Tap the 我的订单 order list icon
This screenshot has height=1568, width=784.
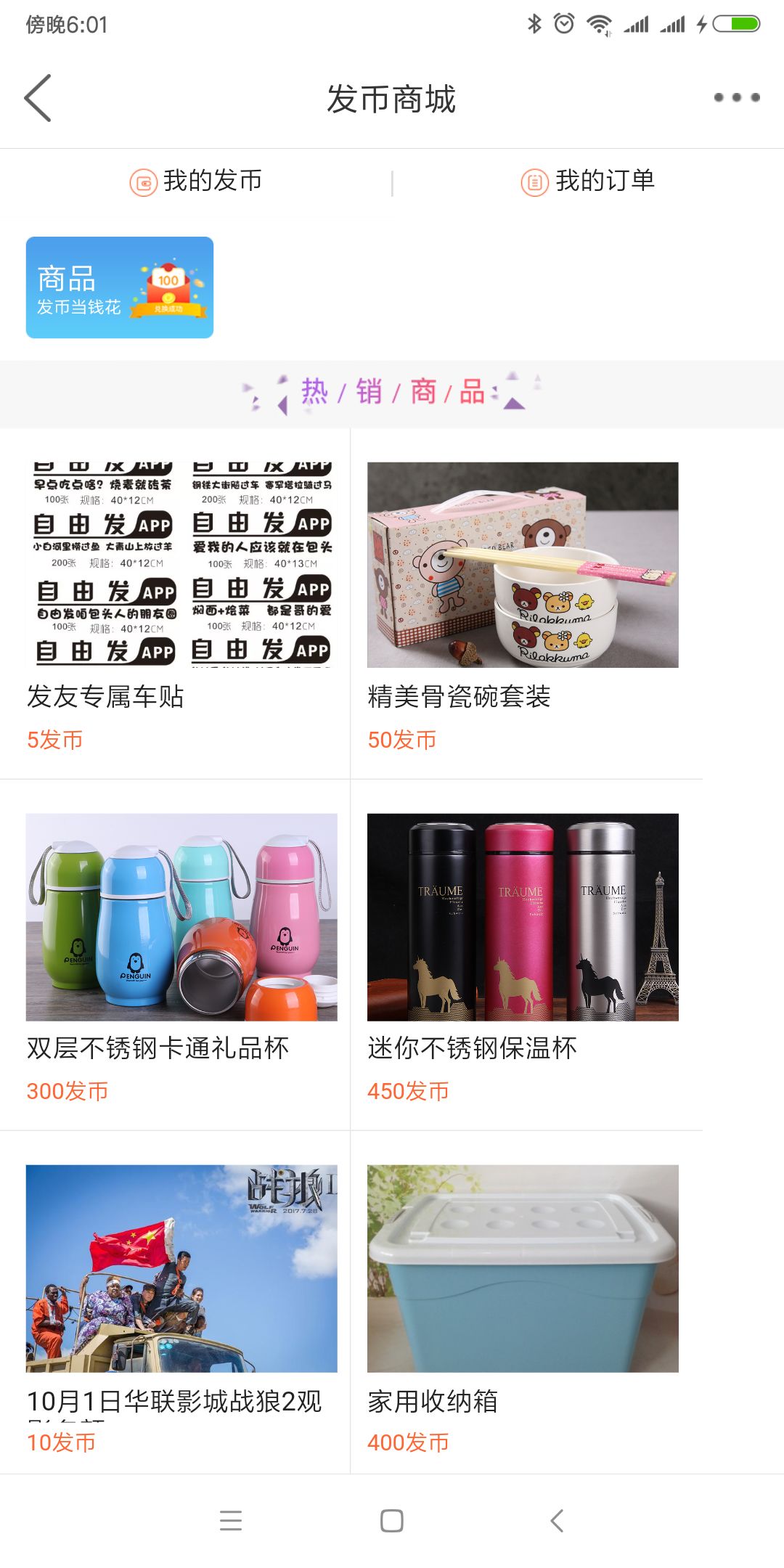(535, 183)
